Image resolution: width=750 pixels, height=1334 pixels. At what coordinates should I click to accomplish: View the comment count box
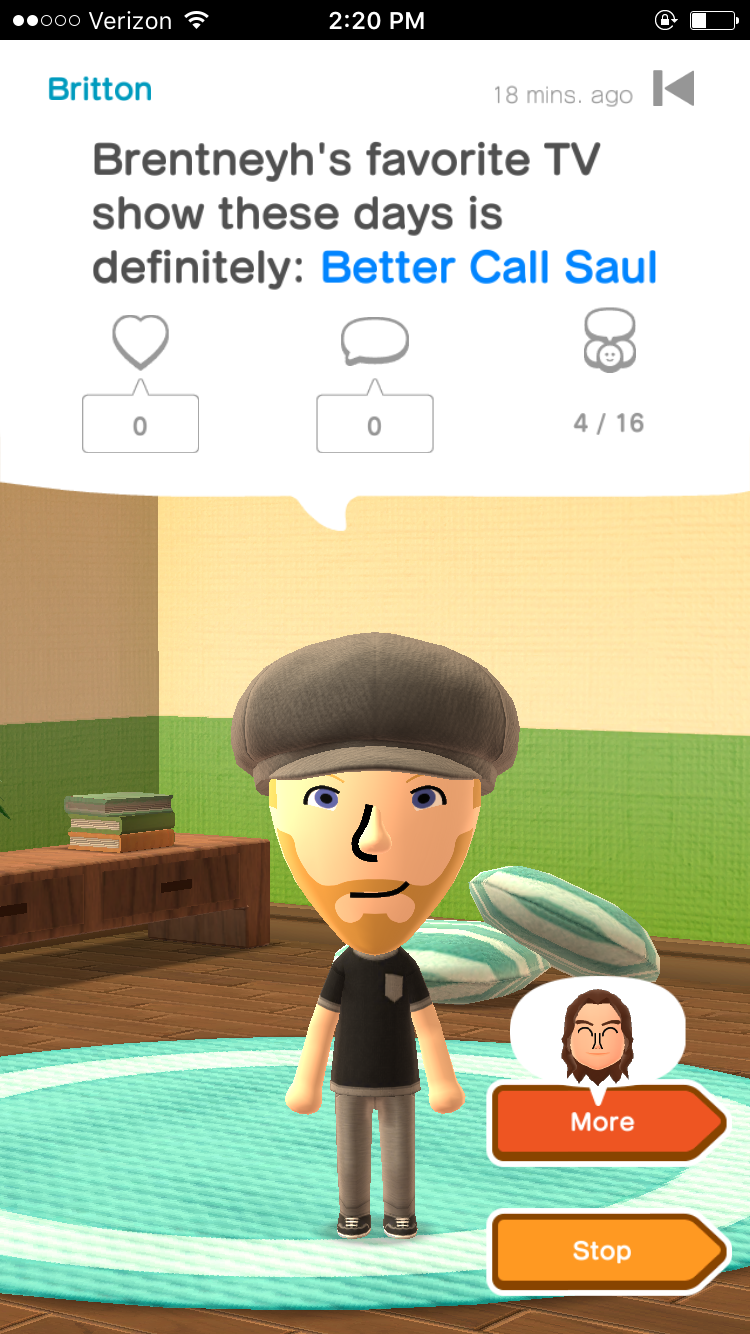(374, 425)
